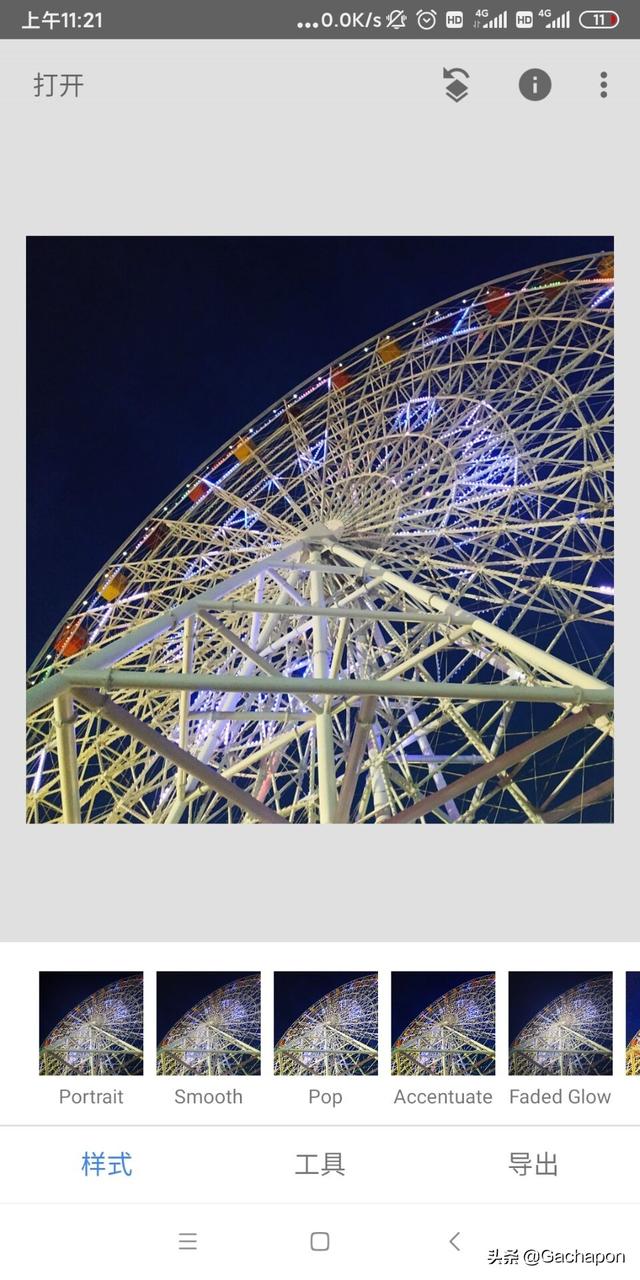View image details via info icon

535,85
